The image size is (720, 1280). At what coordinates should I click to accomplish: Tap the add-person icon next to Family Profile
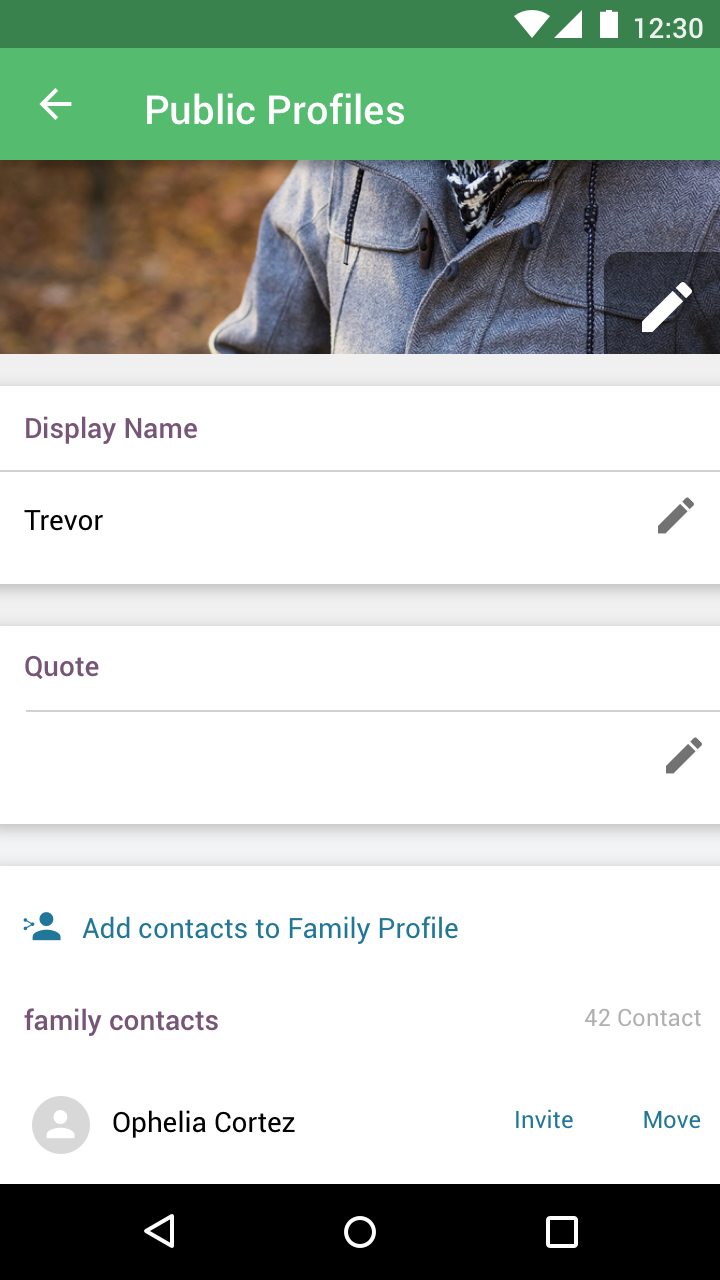click(42, 928)
